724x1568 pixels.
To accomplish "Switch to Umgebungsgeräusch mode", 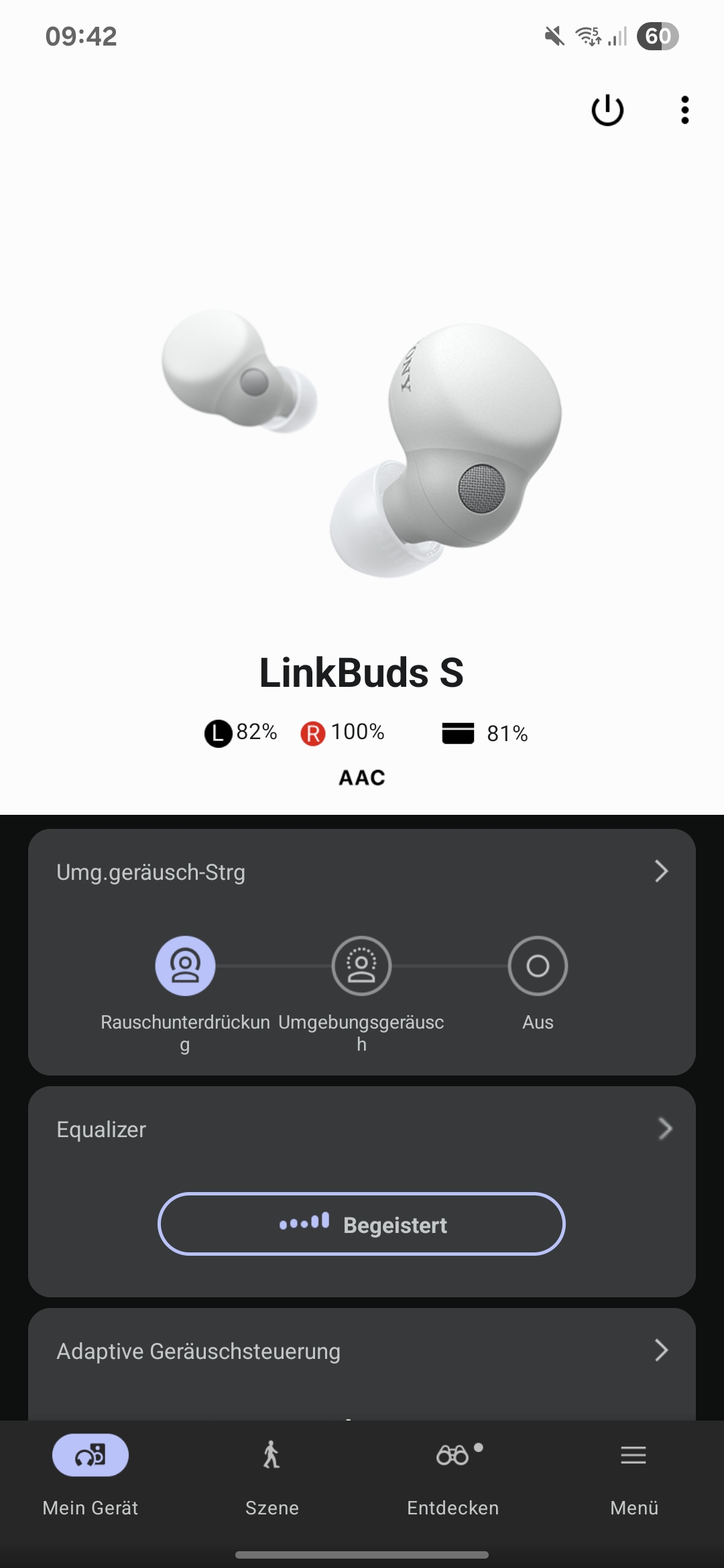I will click(x=361, y=966).
